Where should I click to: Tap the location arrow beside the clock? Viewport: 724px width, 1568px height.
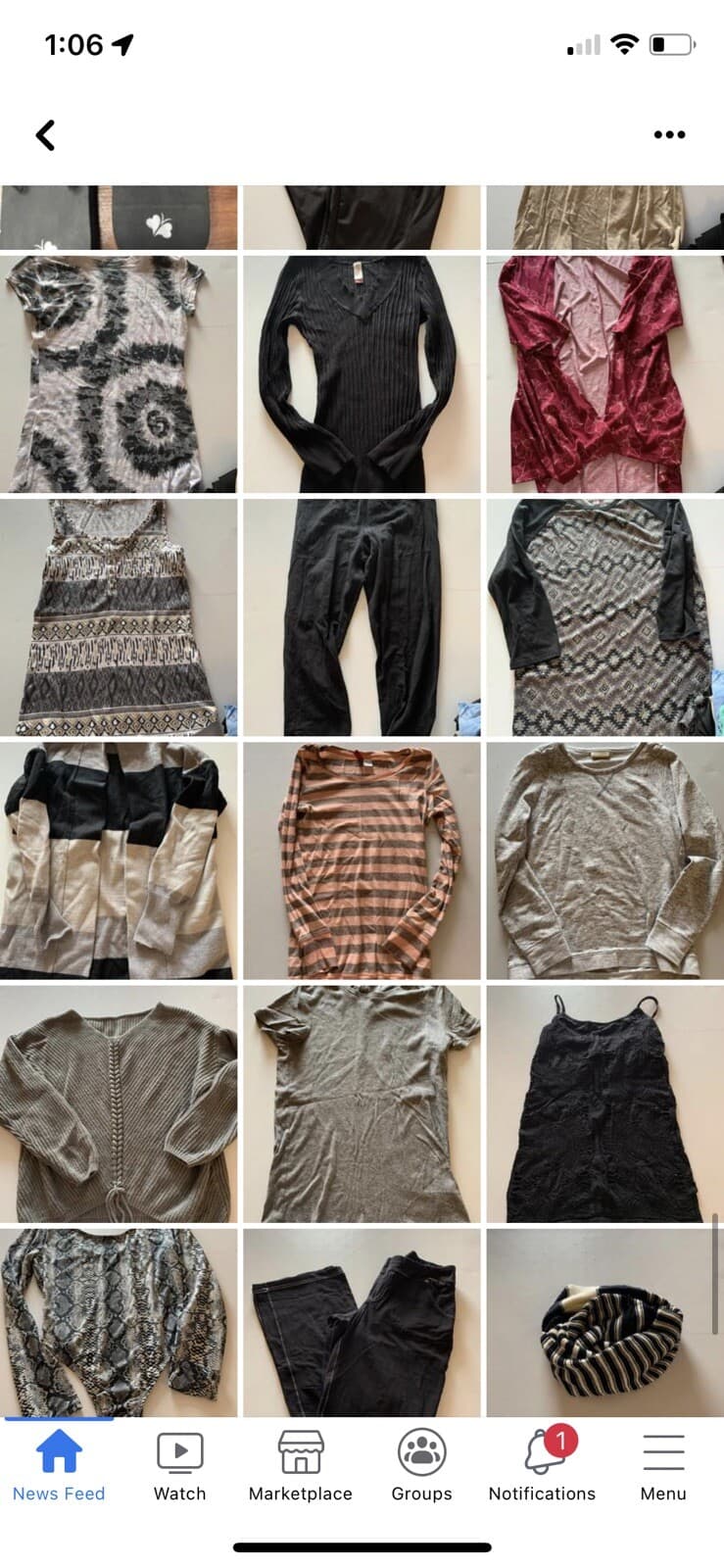coord(121,42)
